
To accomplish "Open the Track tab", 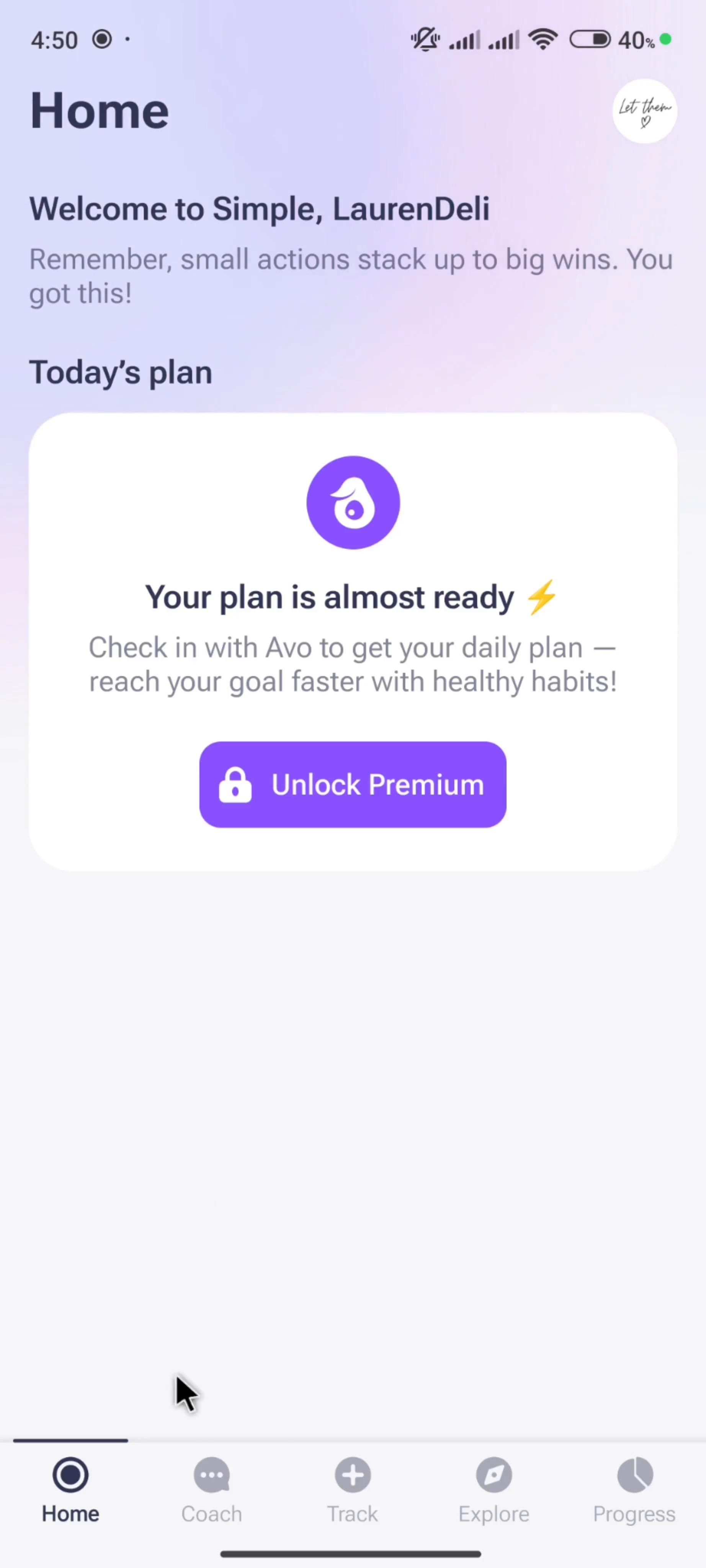I will (x=353, y=1489).
